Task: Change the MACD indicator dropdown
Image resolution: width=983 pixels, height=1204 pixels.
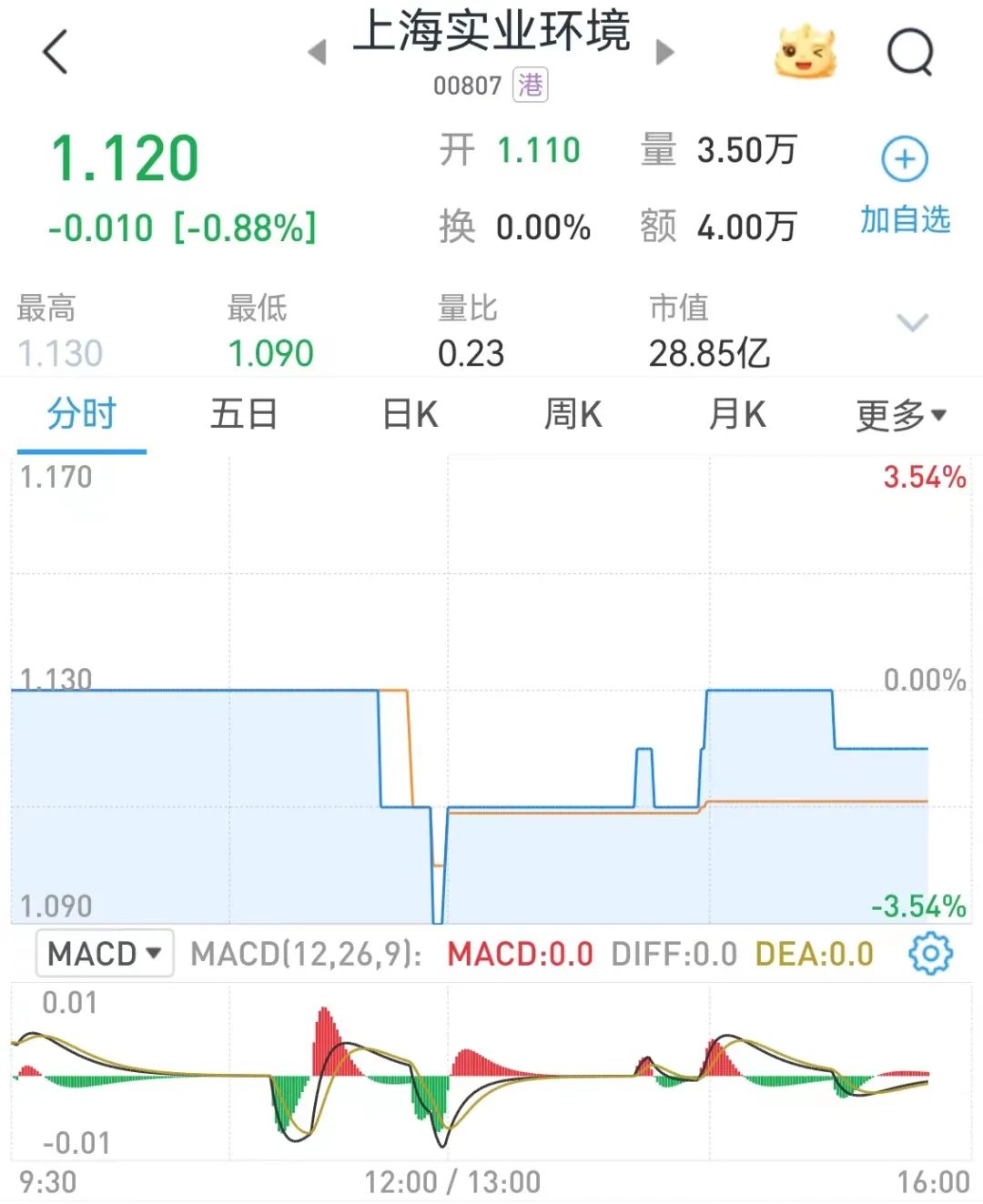Action: tap(105, 954)
